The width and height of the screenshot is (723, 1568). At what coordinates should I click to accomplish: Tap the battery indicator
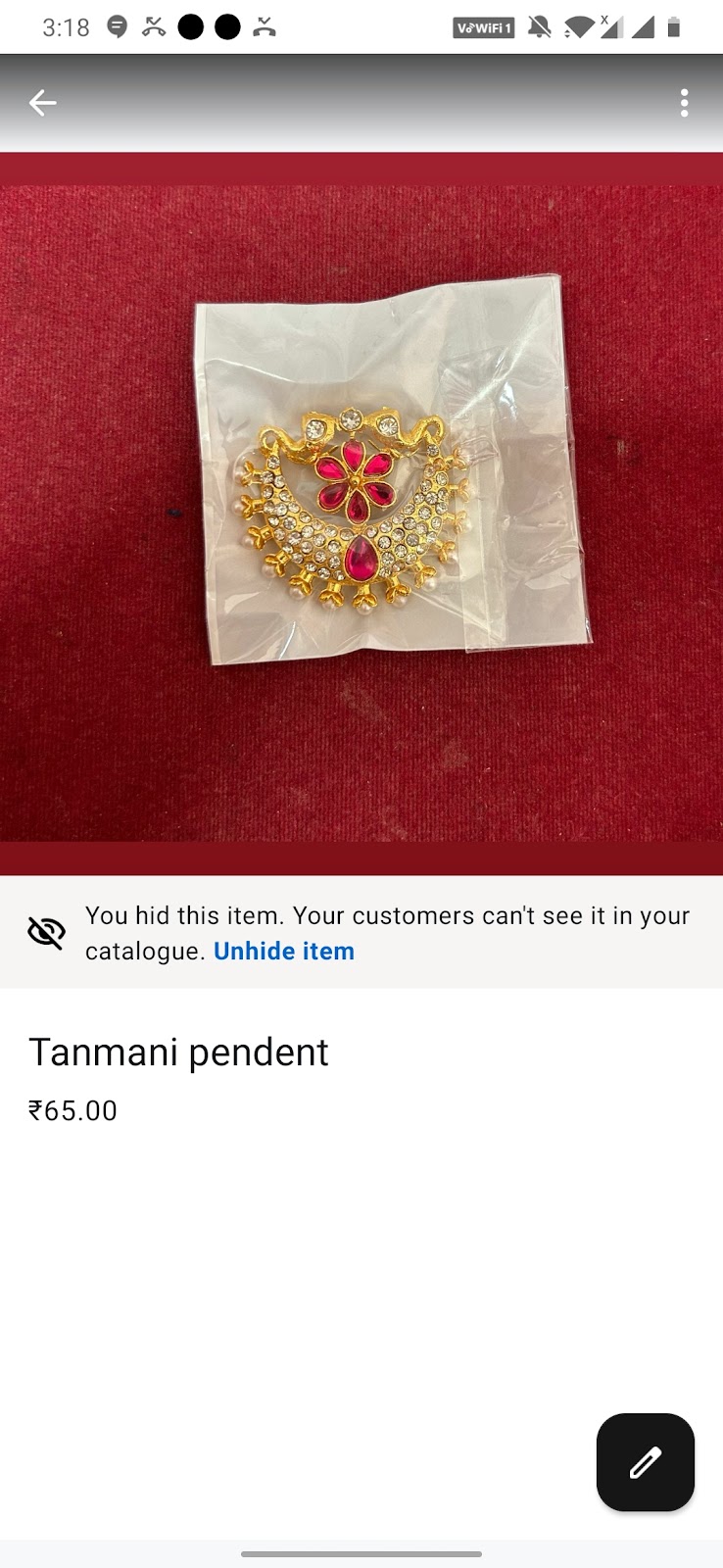point(676,27)
